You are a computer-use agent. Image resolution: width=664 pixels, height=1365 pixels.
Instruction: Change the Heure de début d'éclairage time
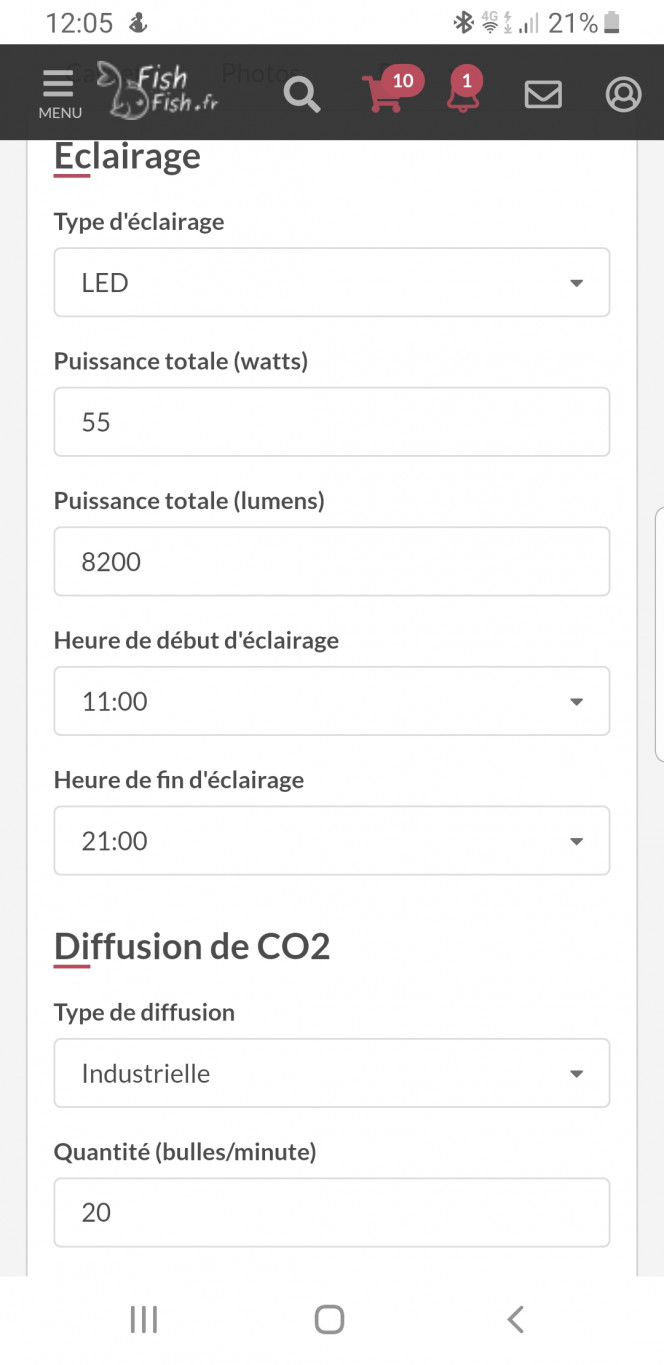pos(332,701)
